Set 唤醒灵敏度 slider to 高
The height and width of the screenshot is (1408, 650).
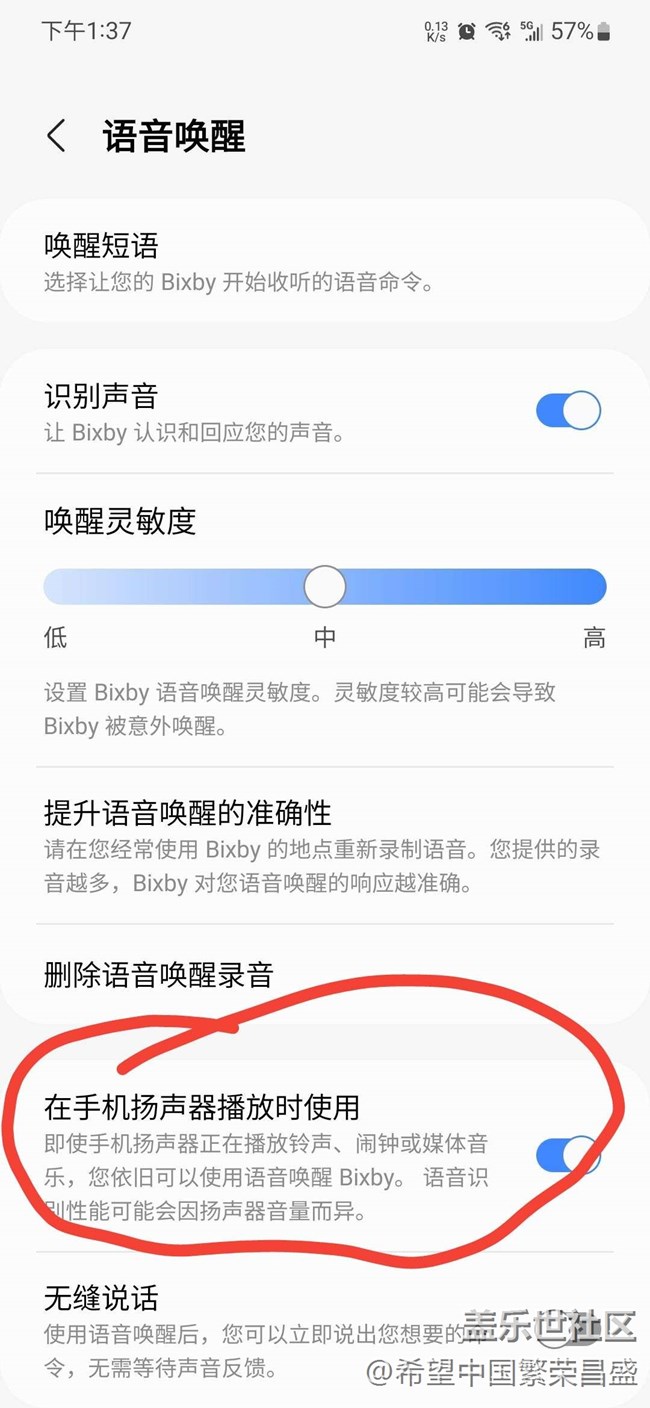pos(598,587)
